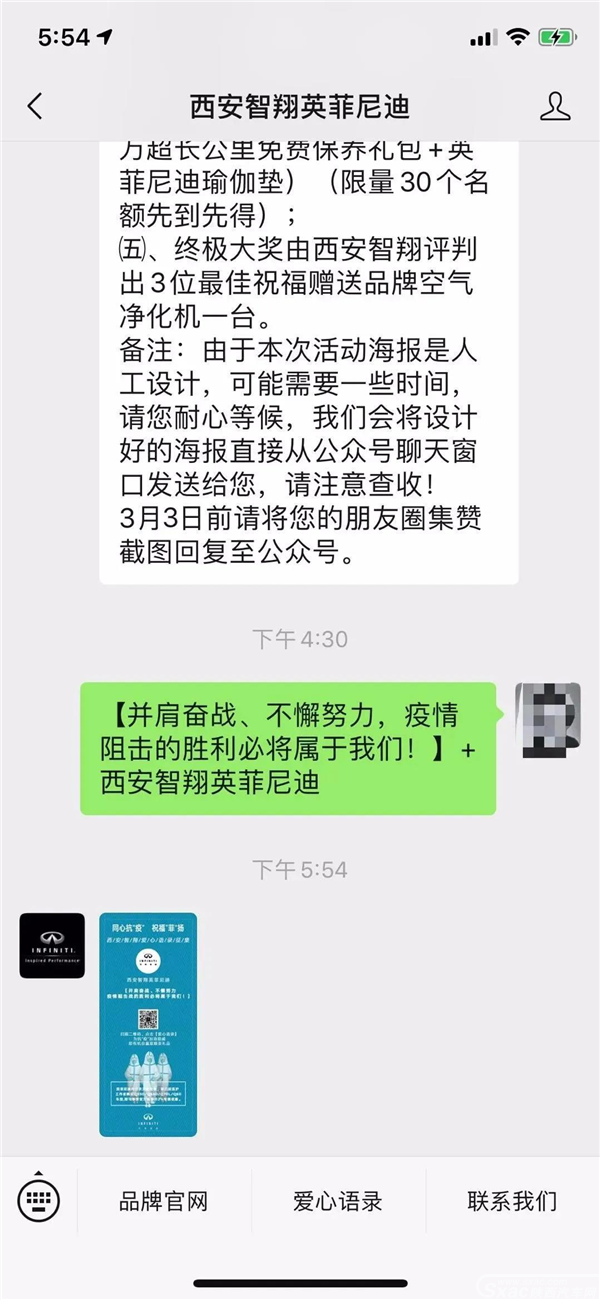
Task: Switch to keyboard input mode
Action: 39,1199
